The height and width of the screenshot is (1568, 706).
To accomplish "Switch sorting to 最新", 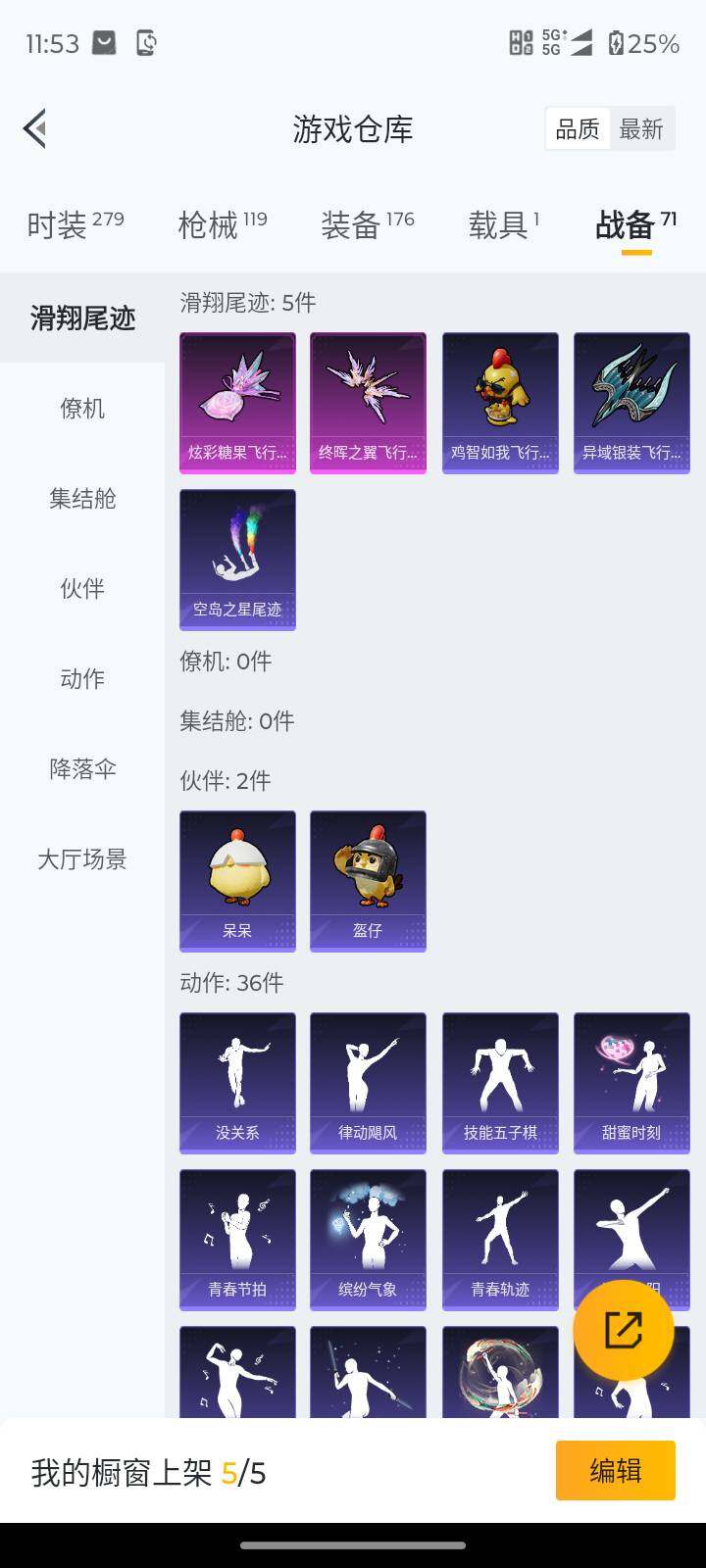I will [642, 128].
